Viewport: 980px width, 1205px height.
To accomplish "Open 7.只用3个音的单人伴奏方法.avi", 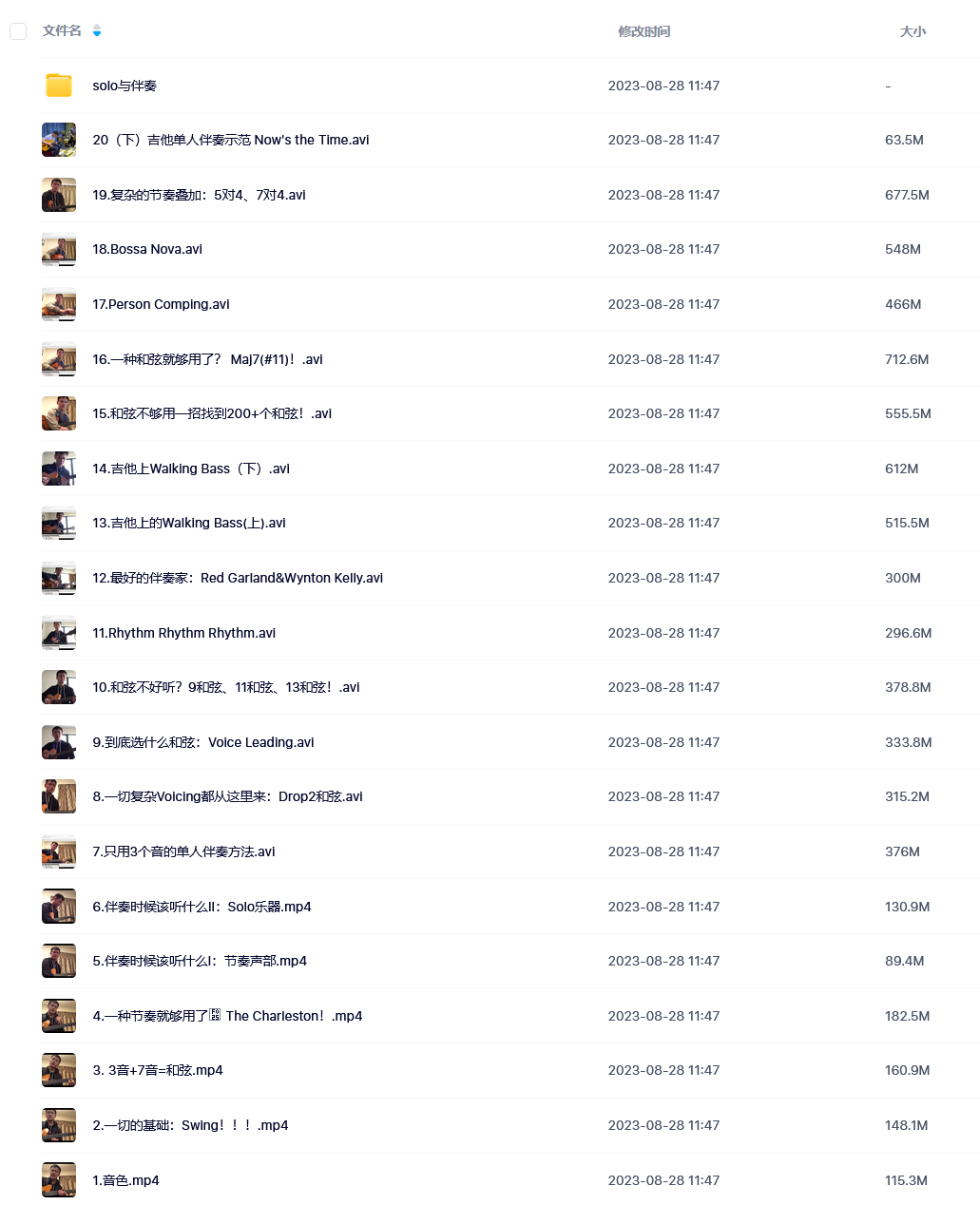I will (183, 851).
